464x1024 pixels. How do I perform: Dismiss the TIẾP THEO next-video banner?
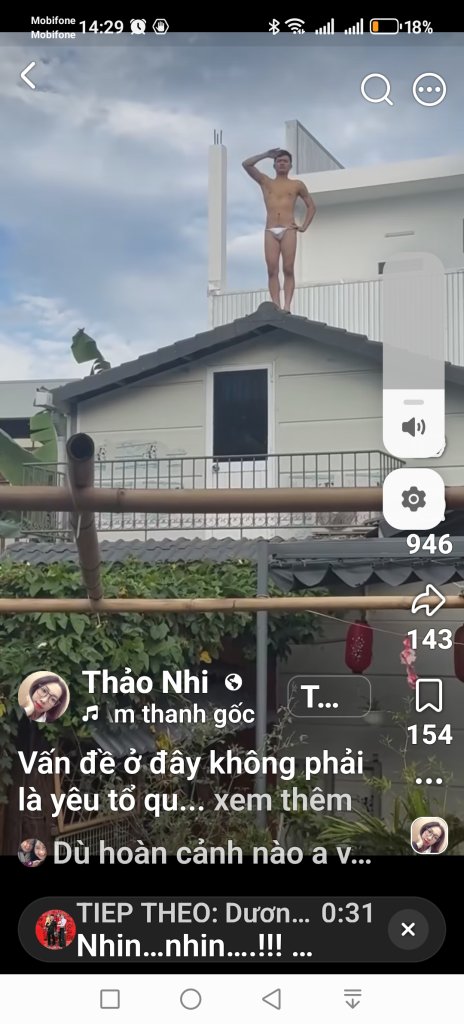coord(408,929)
